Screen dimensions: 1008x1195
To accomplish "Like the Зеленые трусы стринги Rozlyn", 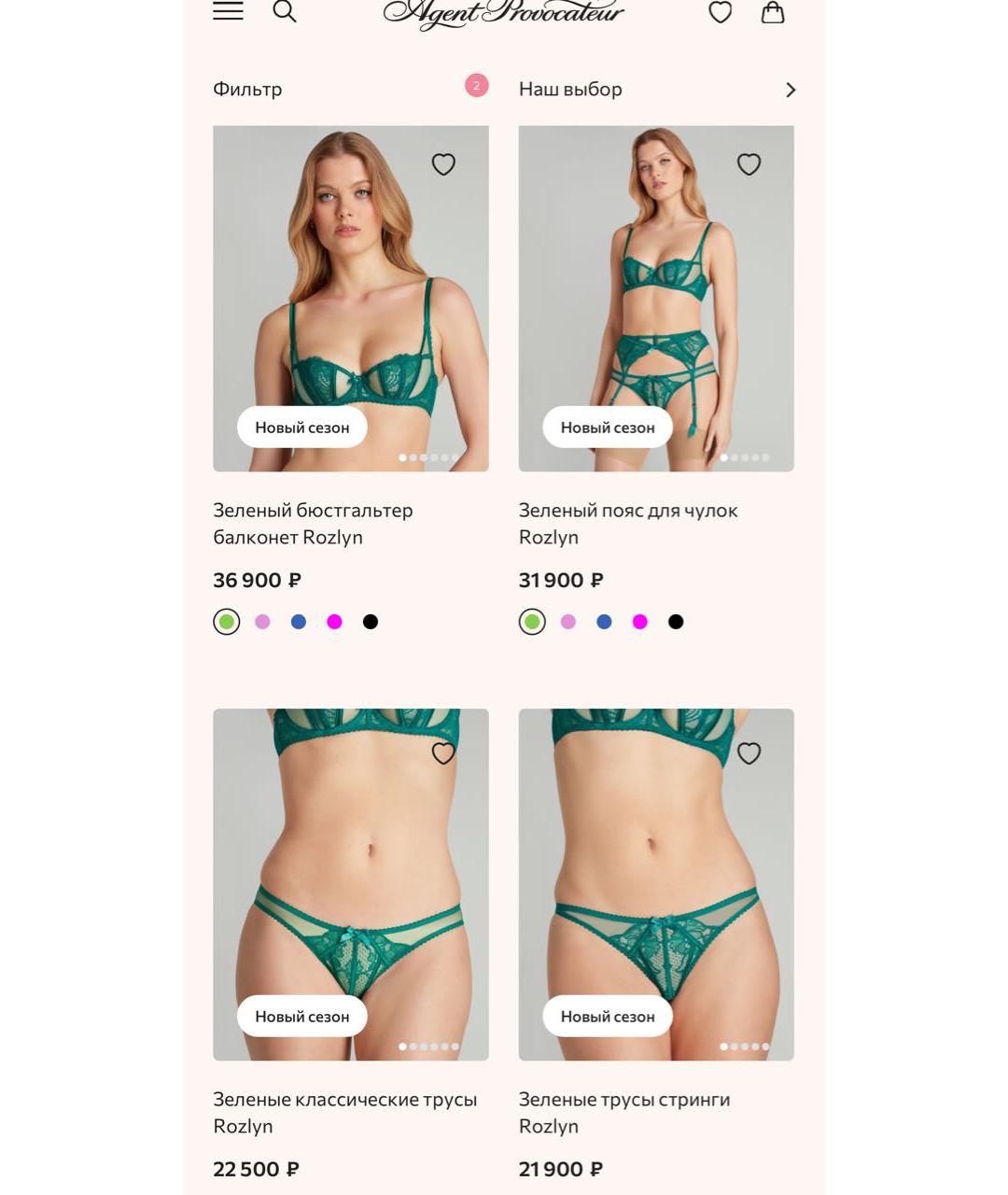I will tap(749, 753).
